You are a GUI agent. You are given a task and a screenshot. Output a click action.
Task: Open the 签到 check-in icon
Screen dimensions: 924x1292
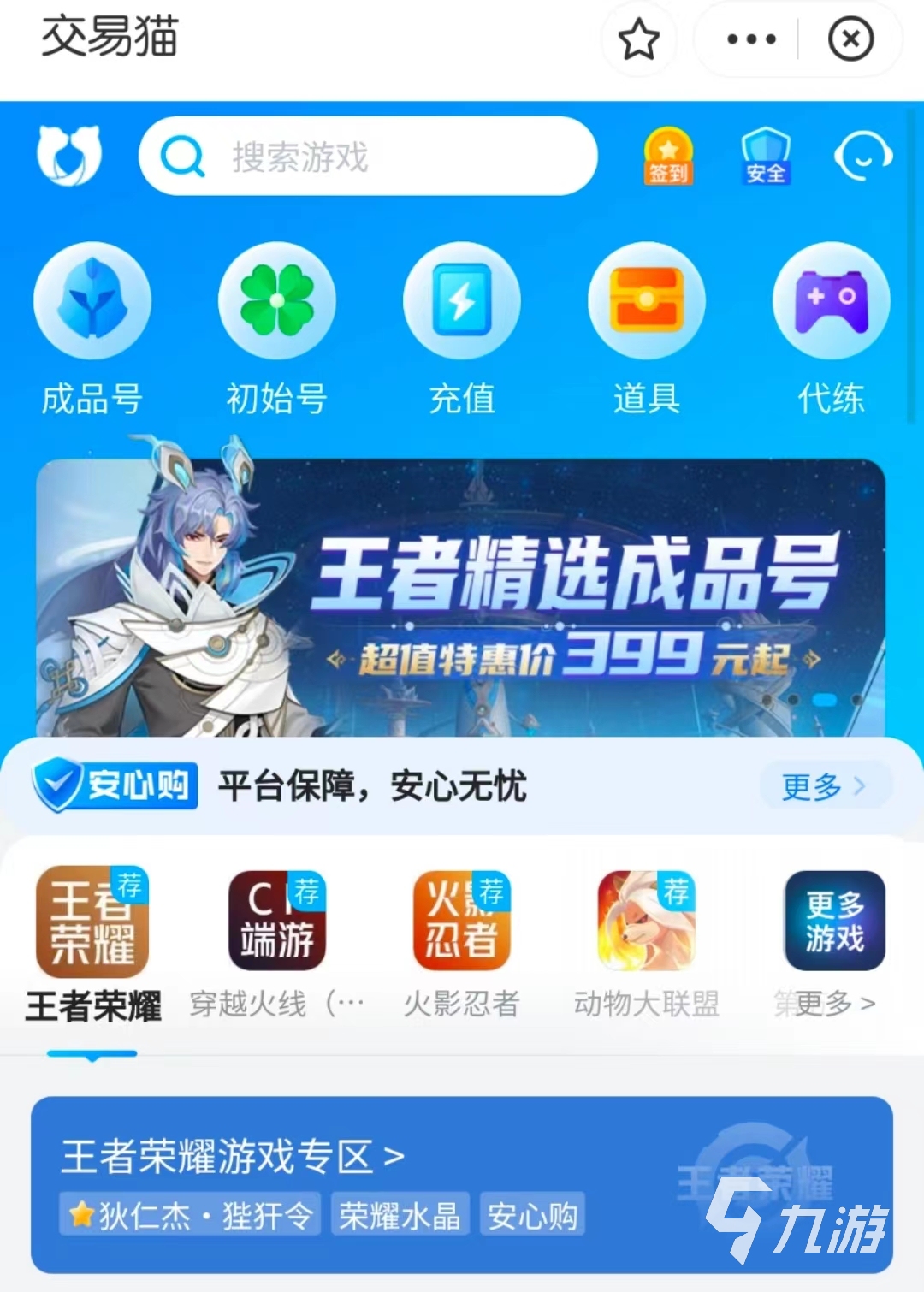point(668,157)
